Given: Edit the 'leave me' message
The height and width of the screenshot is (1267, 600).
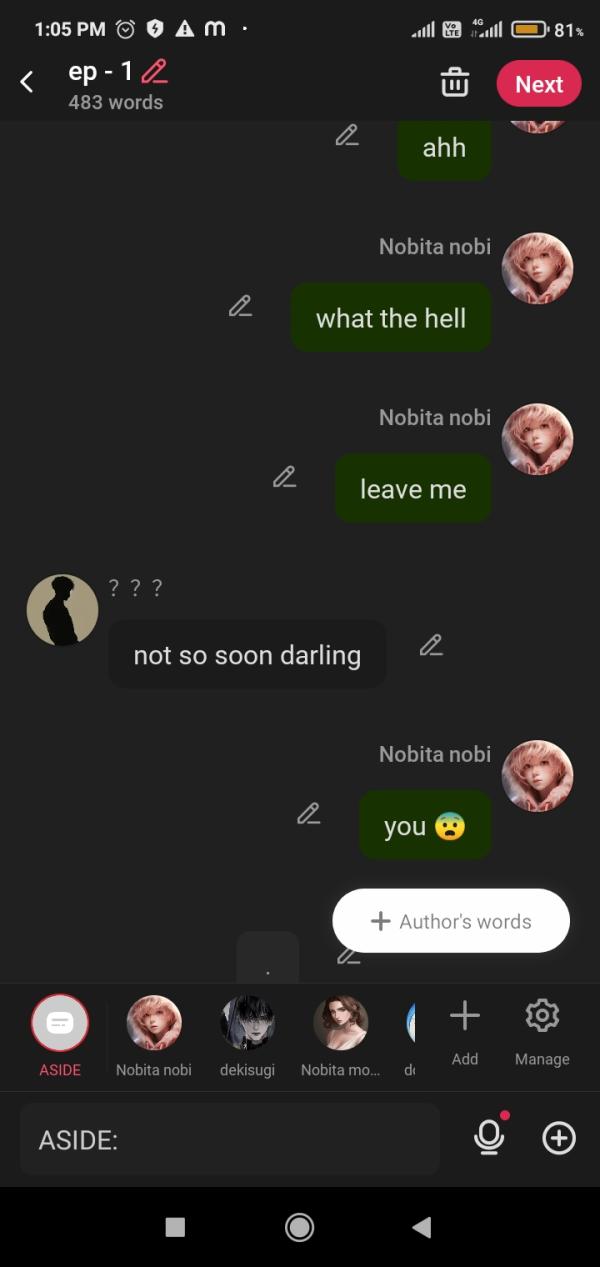Looking at the screenshot, I should [x=285, y=477].
